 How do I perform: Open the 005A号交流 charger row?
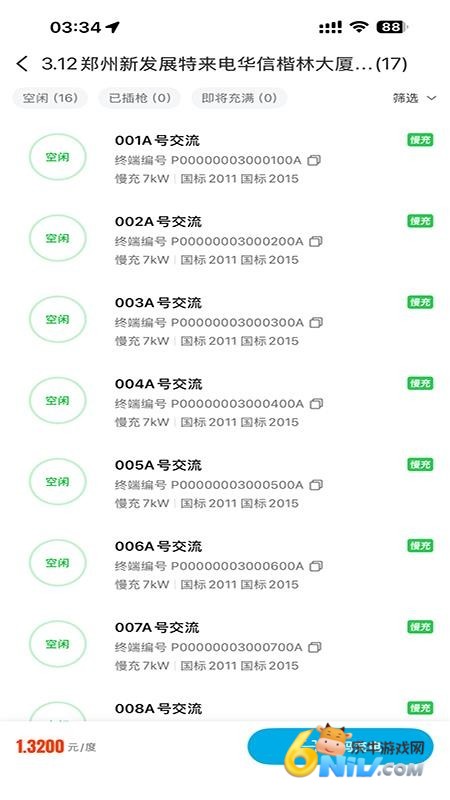pos(225,483)
